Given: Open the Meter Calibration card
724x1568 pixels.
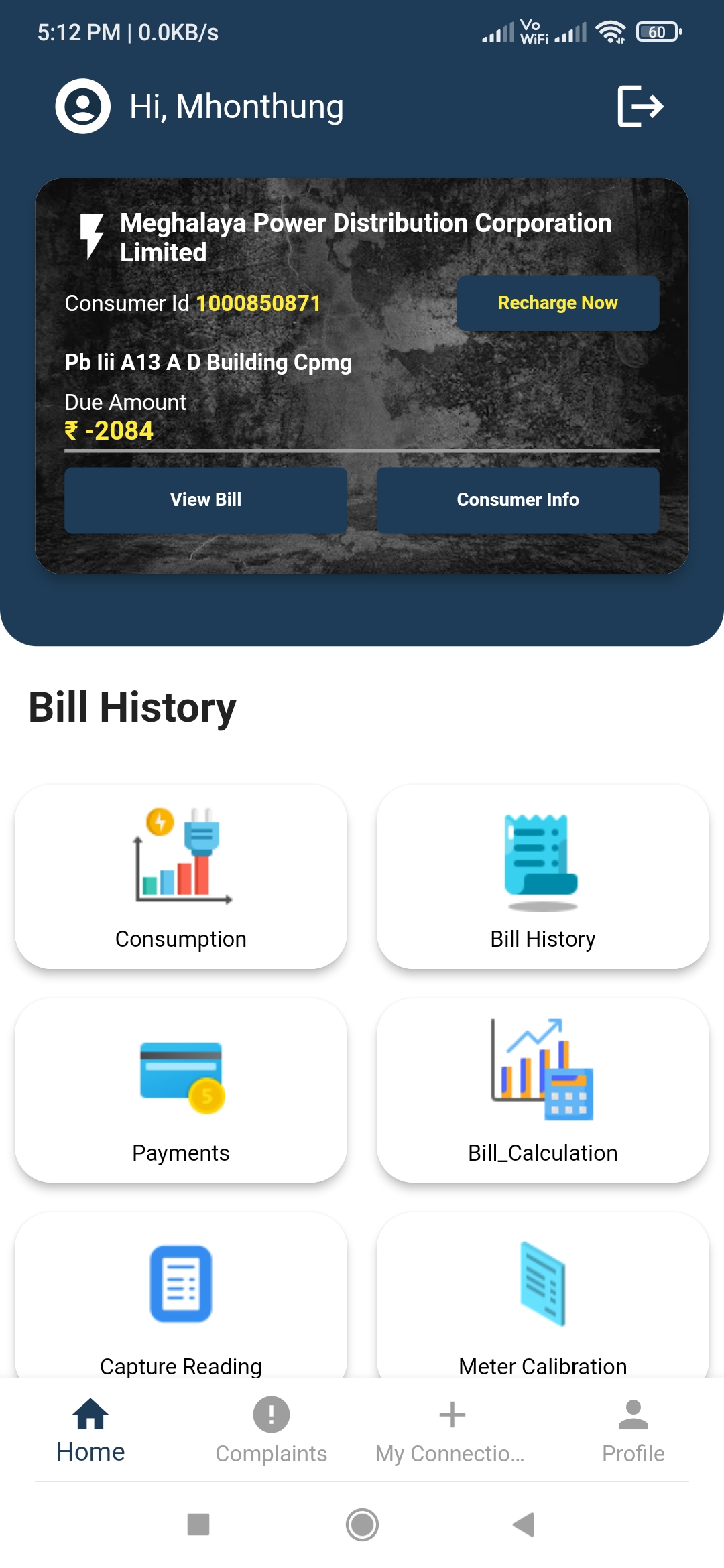Looking at the screenshot, I should [x=543, y=1295].
